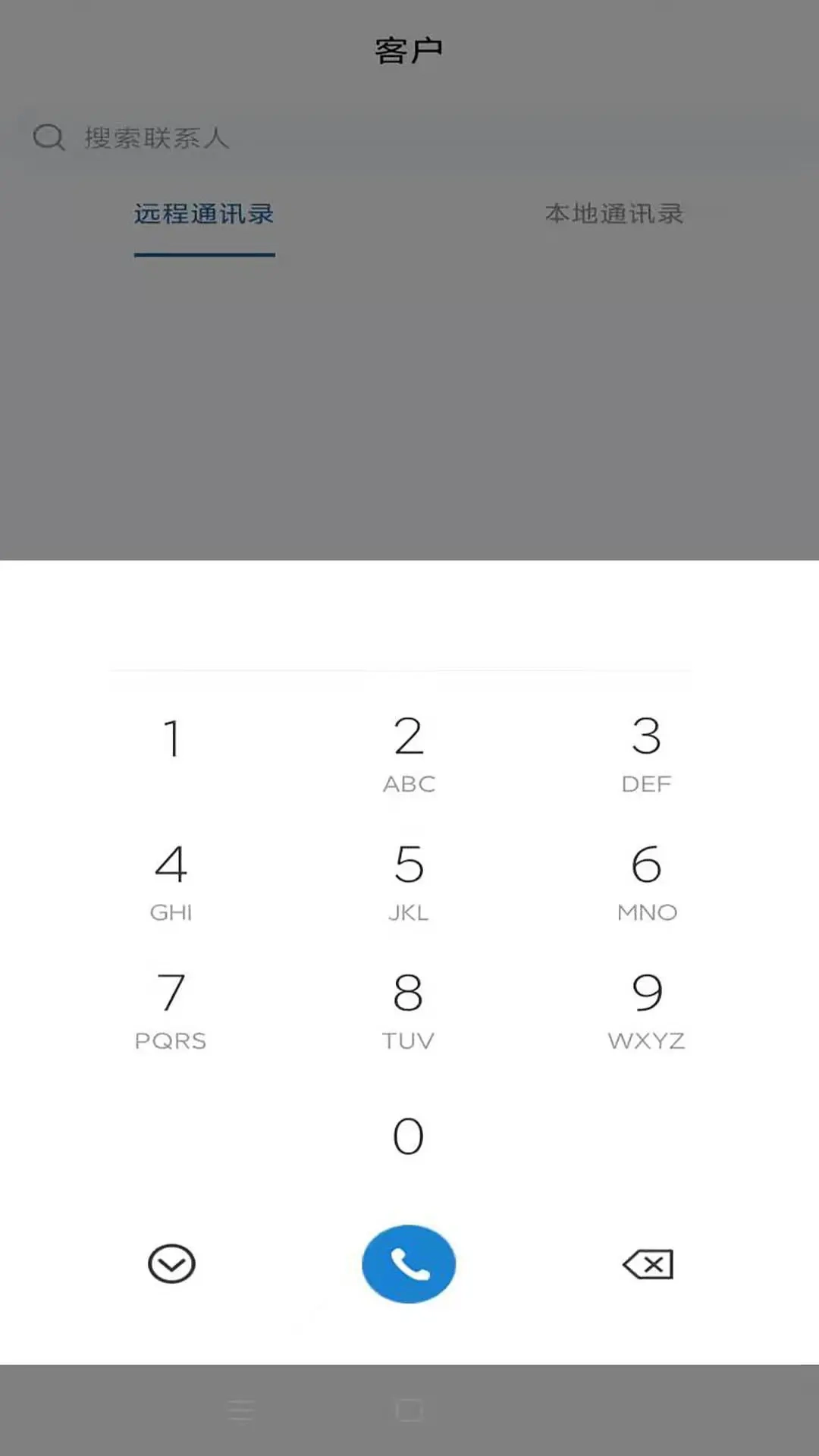Image resolution: width=819 pixels, height=1456 pixels.
Task: Enter digit 9 WXYZ
Action: (x=647, y=1009)
